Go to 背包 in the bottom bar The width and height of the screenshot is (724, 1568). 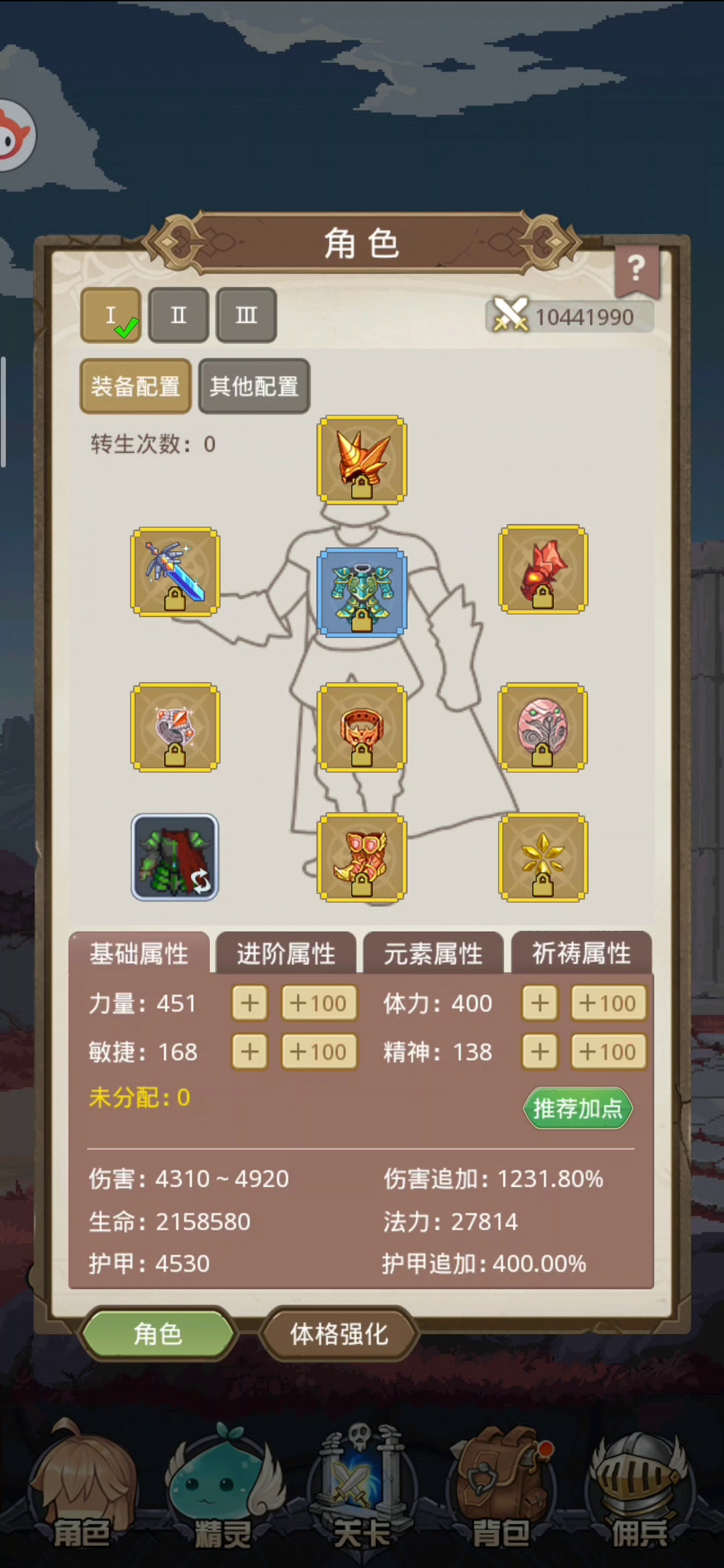(x=503, y=1488)
